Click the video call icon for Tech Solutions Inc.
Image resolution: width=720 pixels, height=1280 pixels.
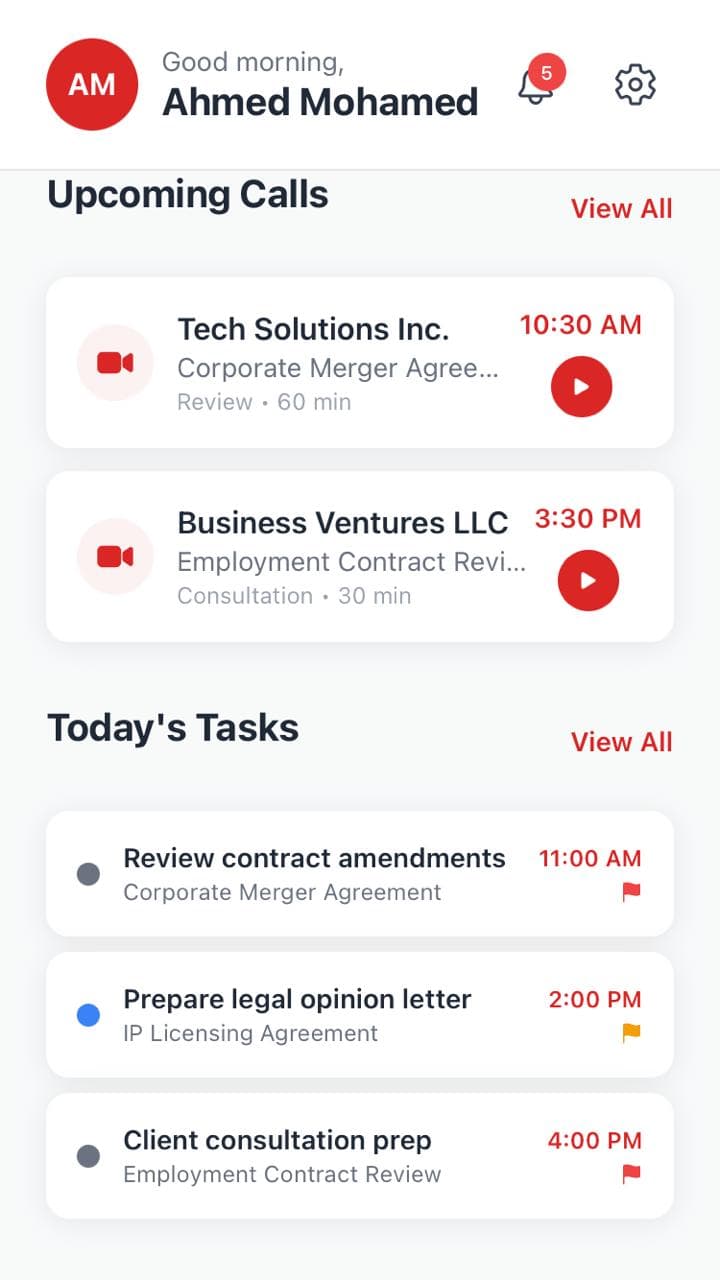pos(115,362)
